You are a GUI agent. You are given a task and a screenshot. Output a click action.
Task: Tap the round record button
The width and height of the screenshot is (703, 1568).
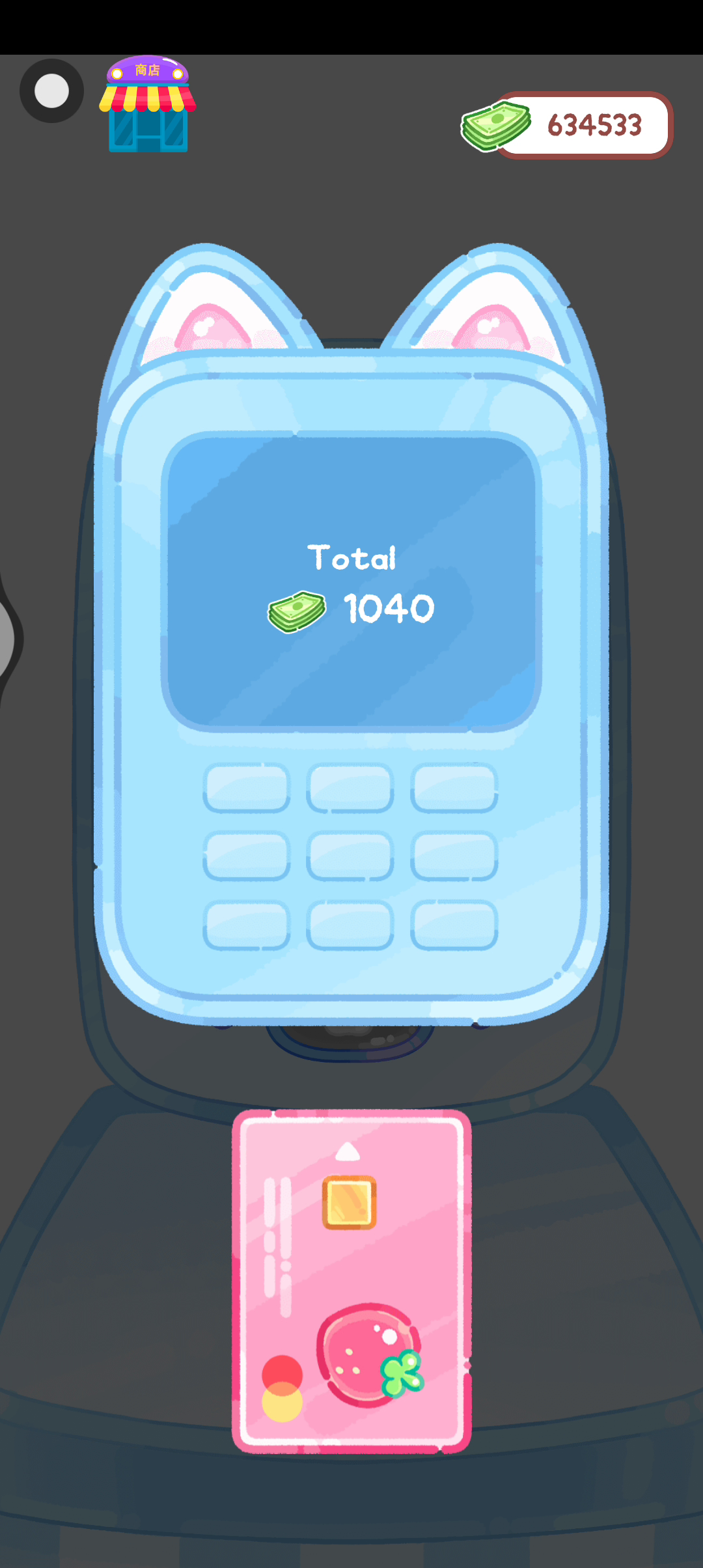51,91
